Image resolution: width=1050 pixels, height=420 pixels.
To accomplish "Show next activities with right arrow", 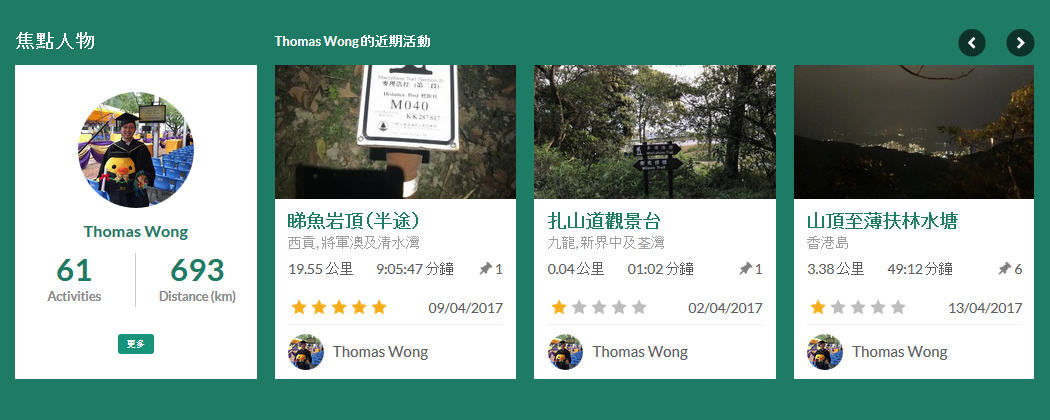I will [x=1020, y=43].
